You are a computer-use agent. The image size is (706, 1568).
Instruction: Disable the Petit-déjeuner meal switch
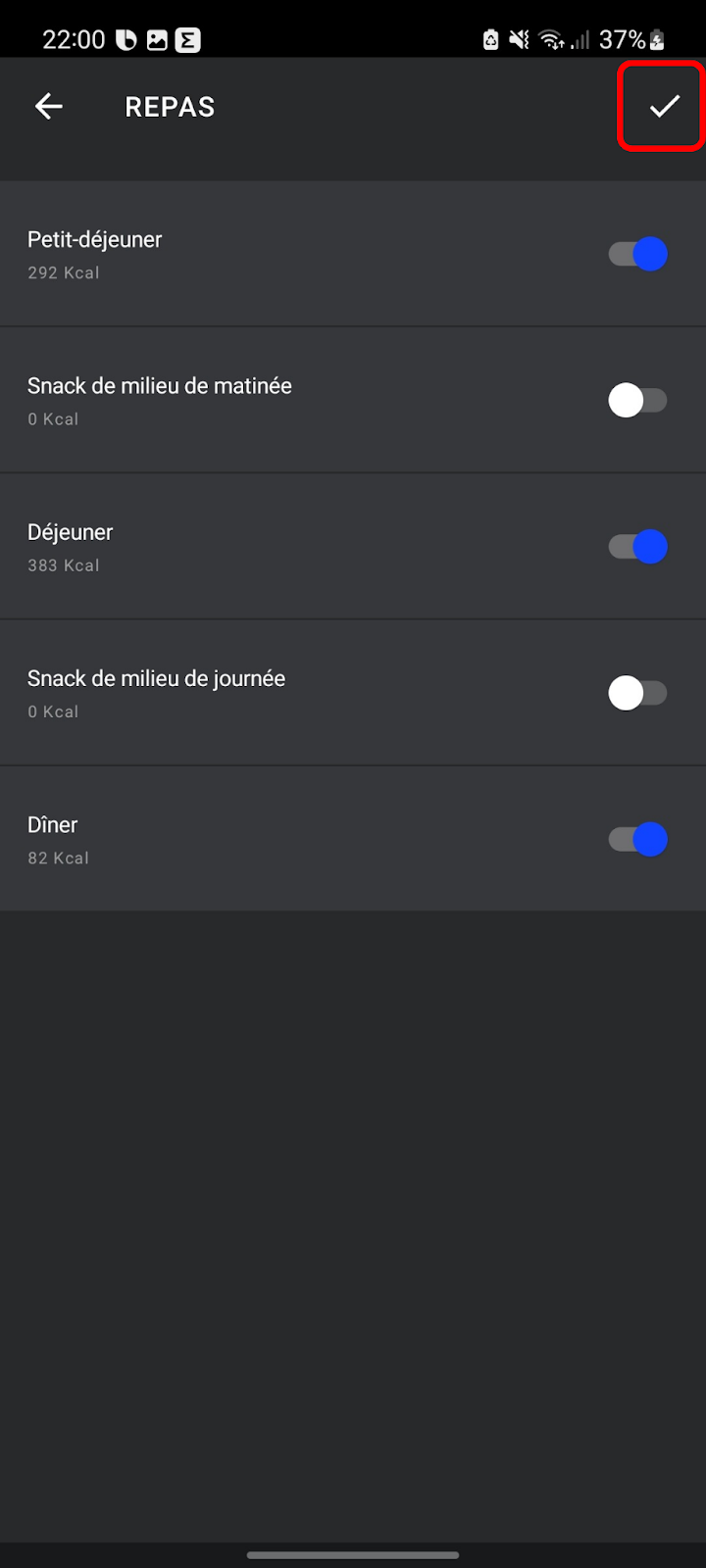point(637,254)
